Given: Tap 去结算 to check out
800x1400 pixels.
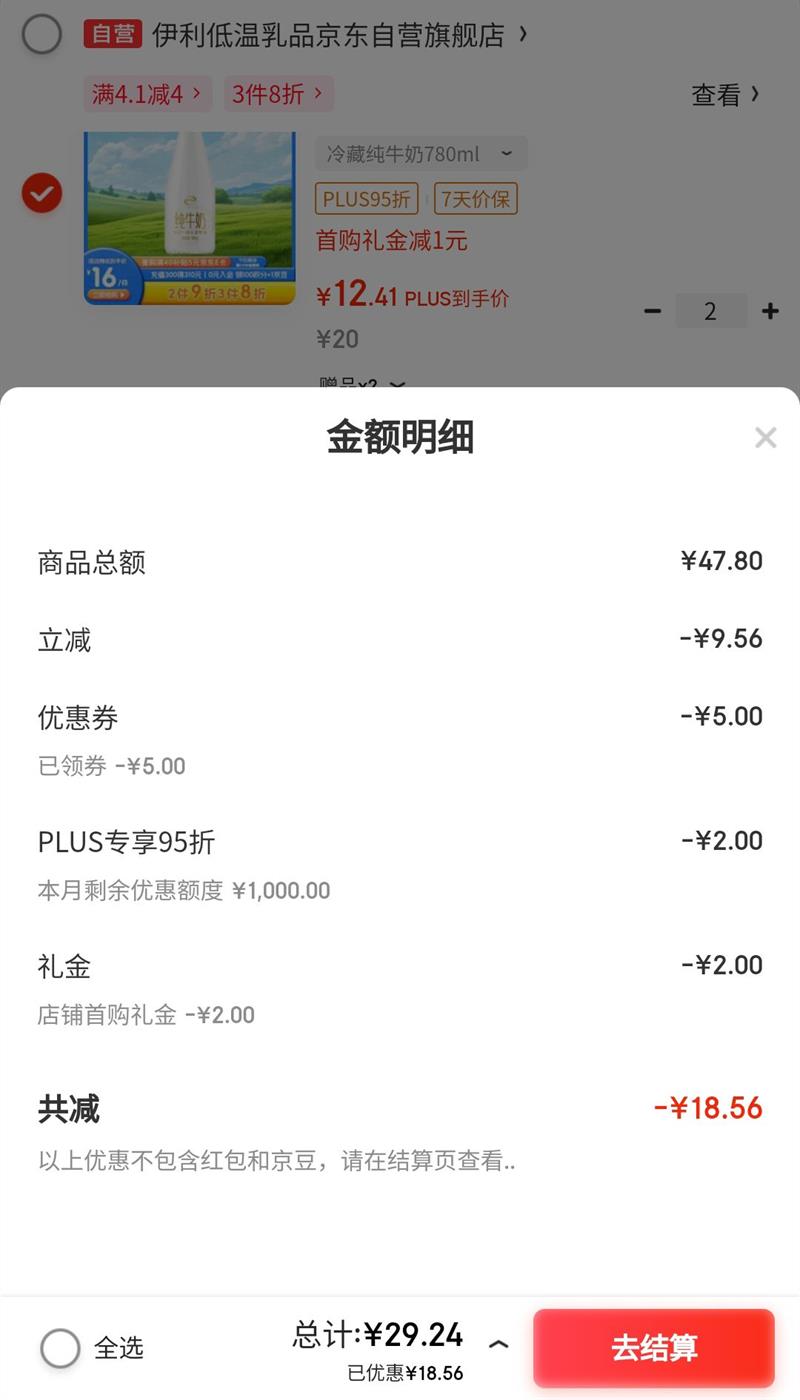Looking at the screenshot, I should (x=654, y=1347).
